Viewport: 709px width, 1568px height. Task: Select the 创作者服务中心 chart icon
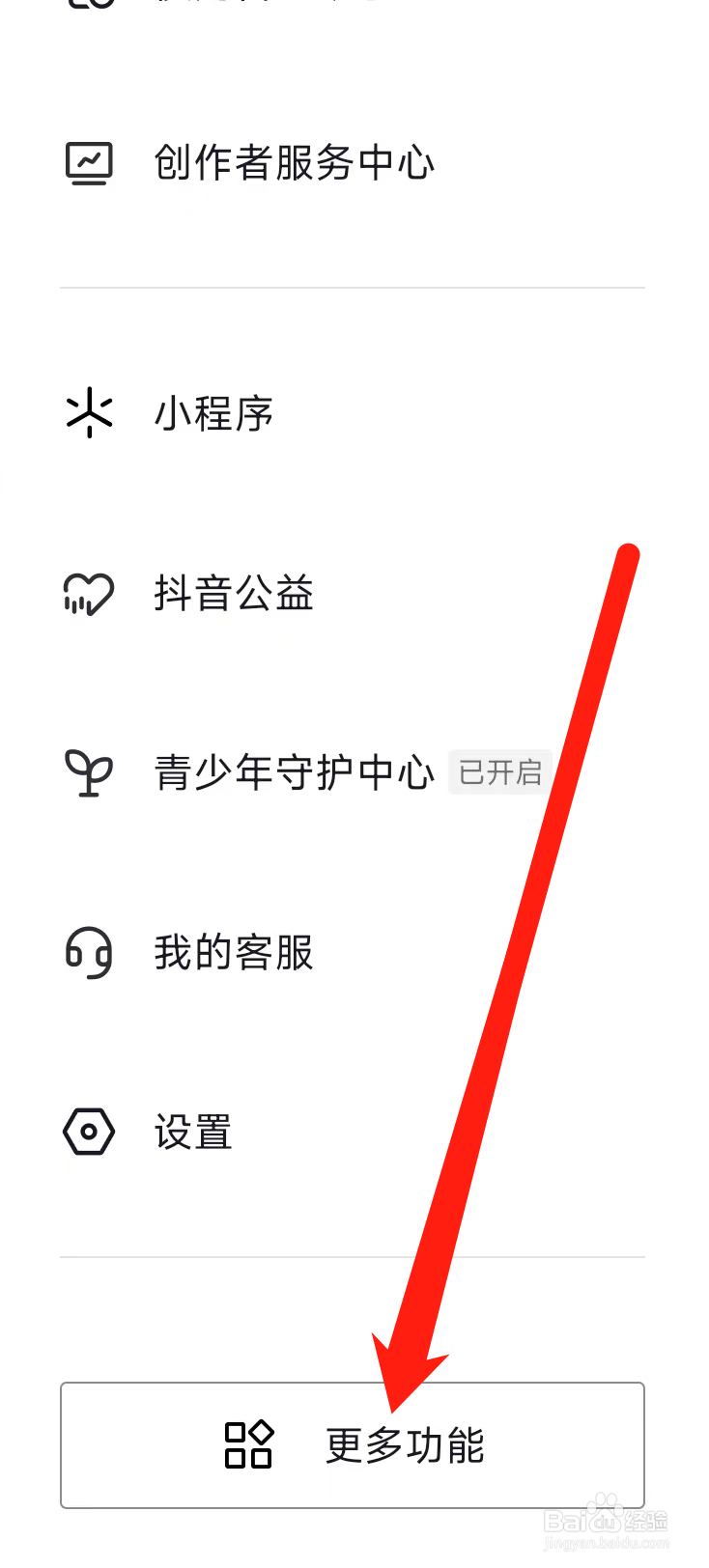coord(89,162)
